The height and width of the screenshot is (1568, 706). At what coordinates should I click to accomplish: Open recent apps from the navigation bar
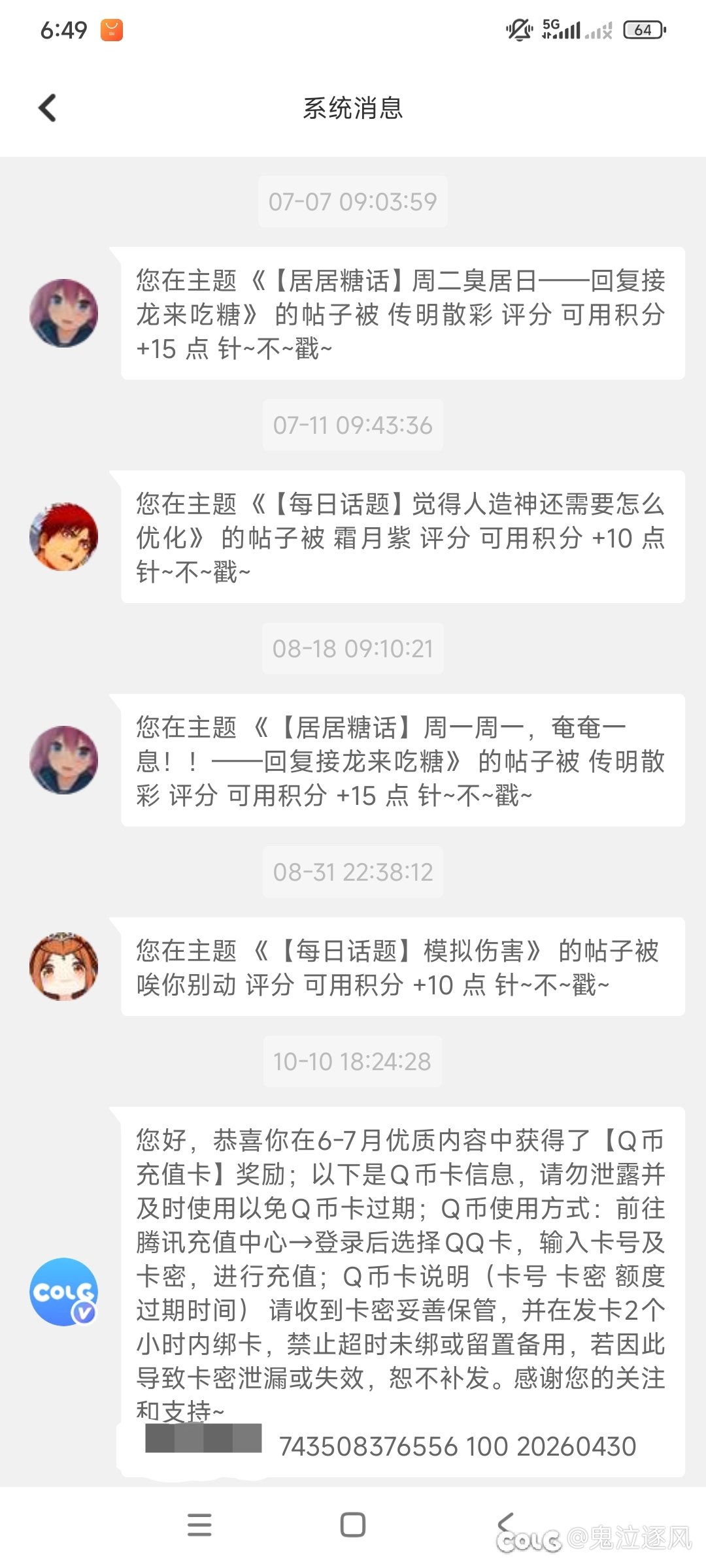(199, 1524)
